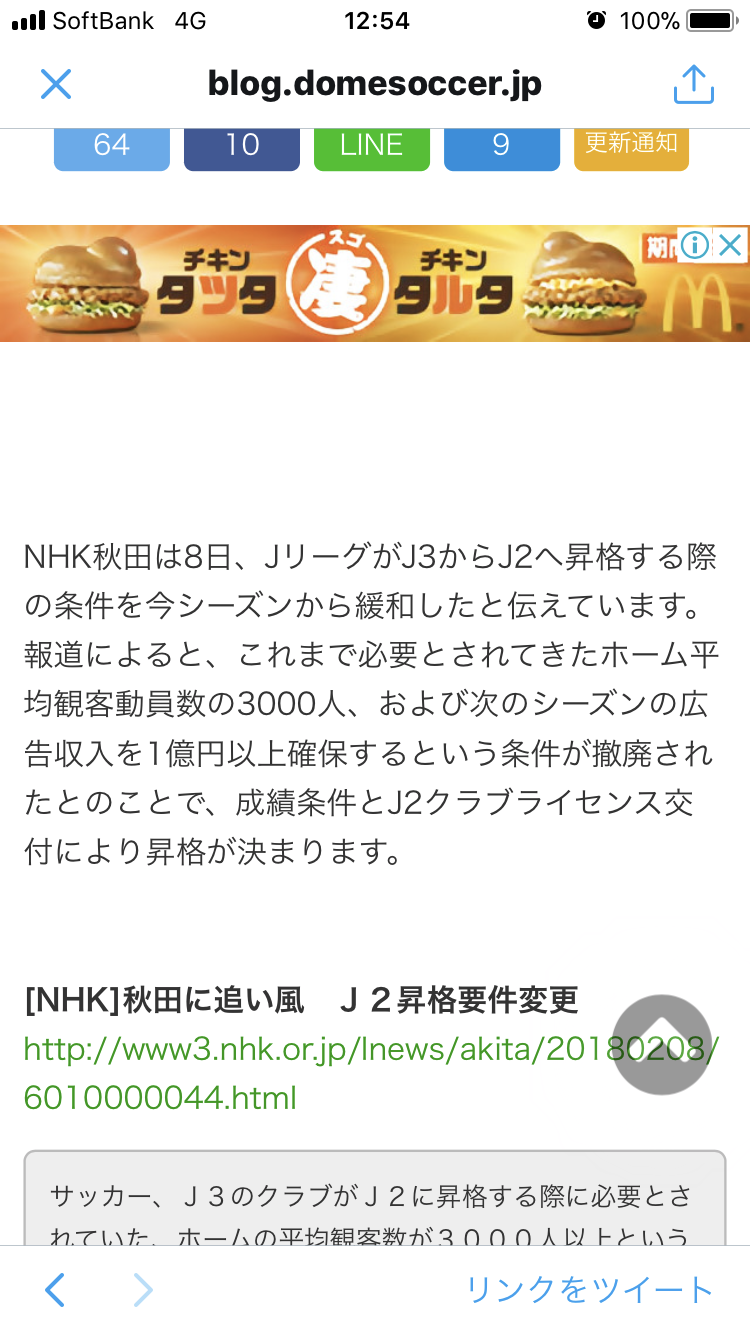Image resolution: width=750 pixels, height=1334 pixels.
Task: Tap the light-blue share button showing 64
Action: [x=111, y=146]
